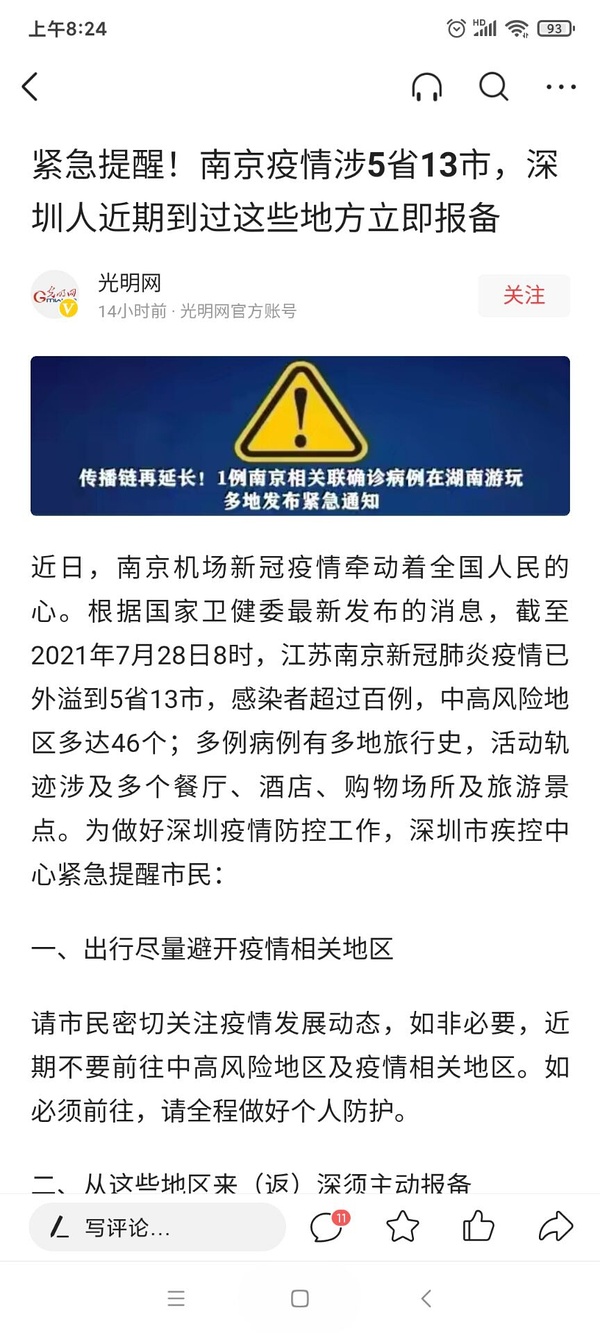Open 光明网 publisher profile avatar
The image size is (600, 1333).
click(x=55, y=295)
